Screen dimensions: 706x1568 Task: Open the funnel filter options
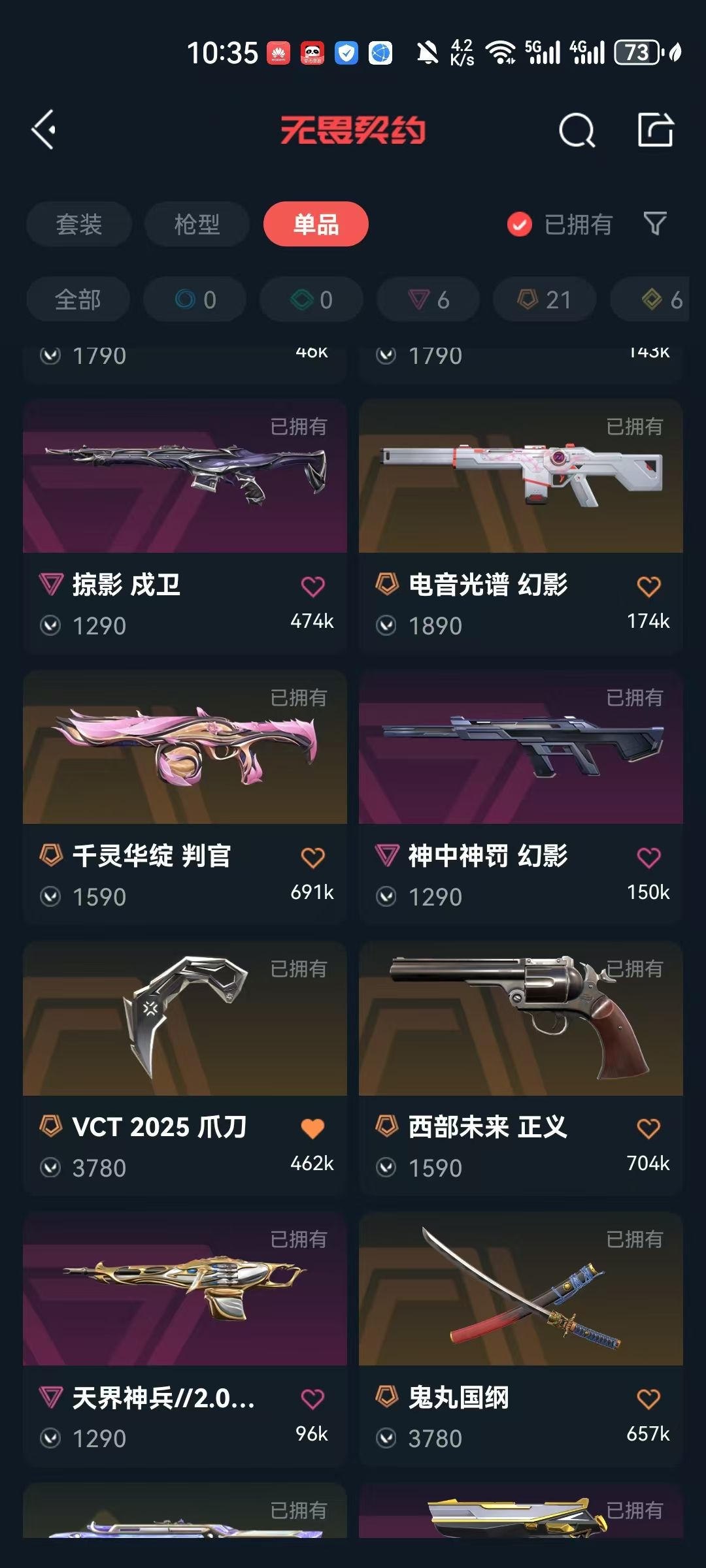click(655, 224)
